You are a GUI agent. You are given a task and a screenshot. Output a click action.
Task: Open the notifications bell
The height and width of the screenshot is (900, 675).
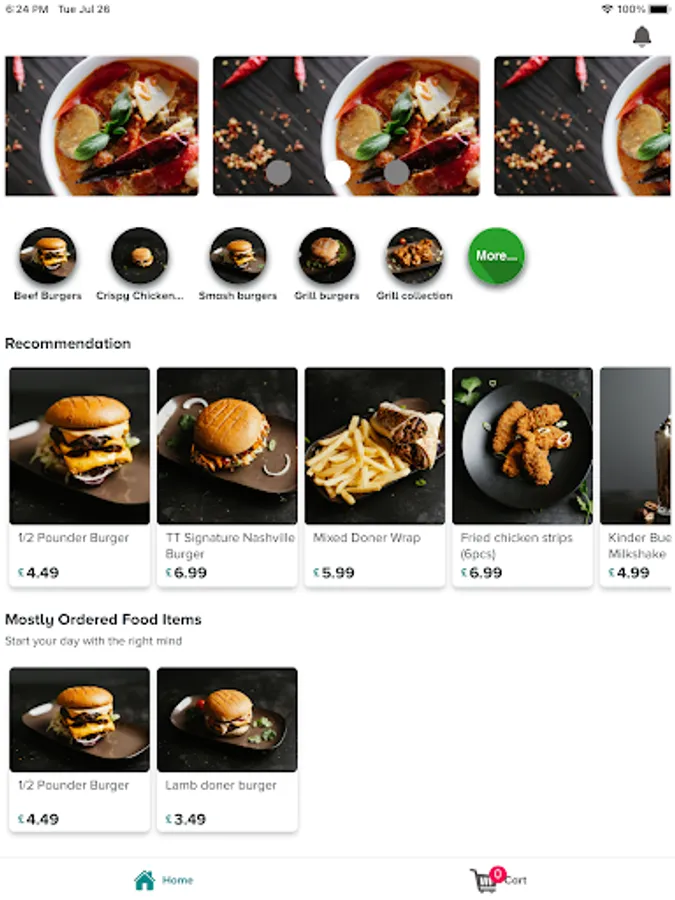(x=642, y=37)
